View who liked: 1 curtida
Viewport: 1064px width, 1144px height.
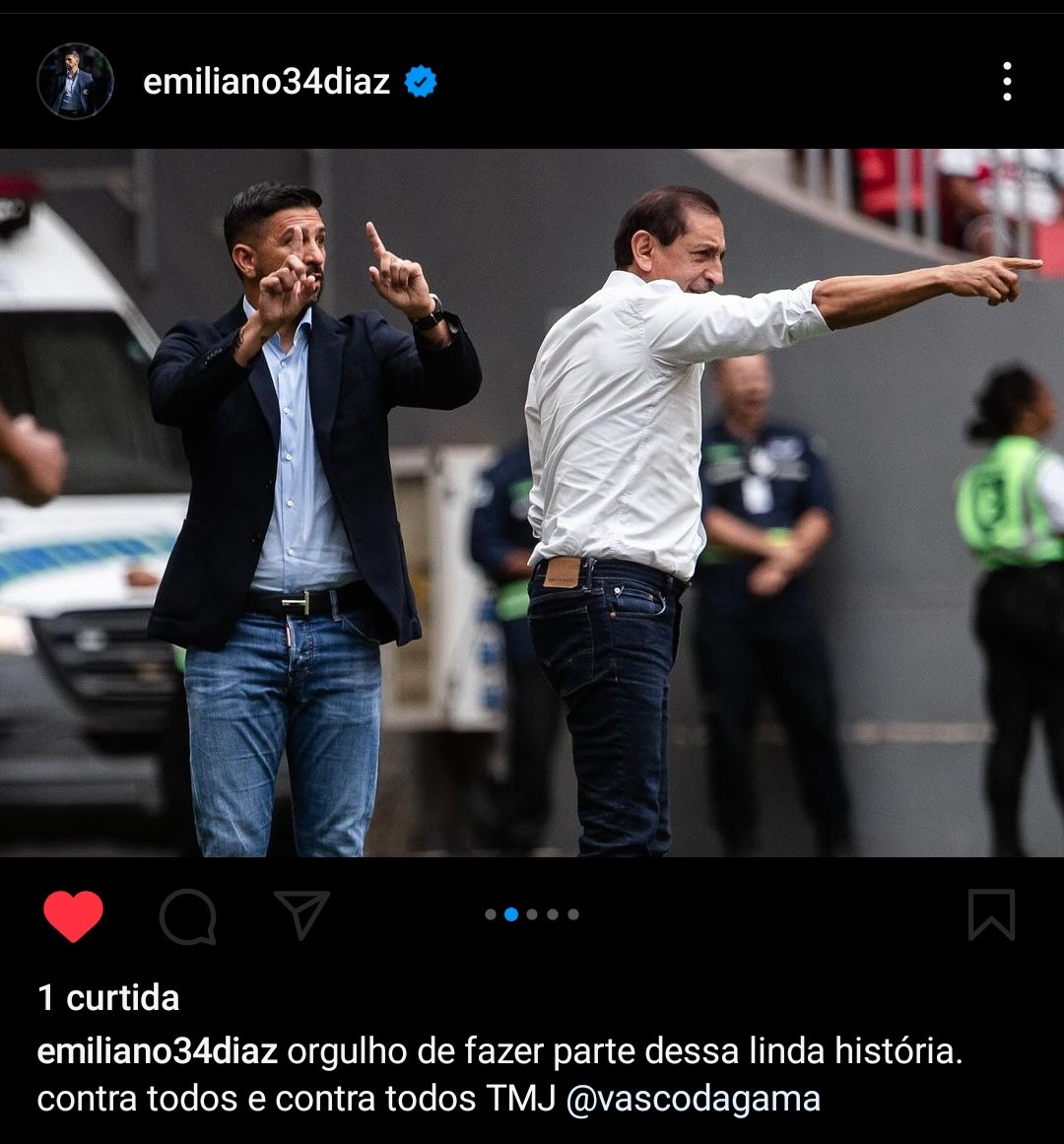pos(108,998)
